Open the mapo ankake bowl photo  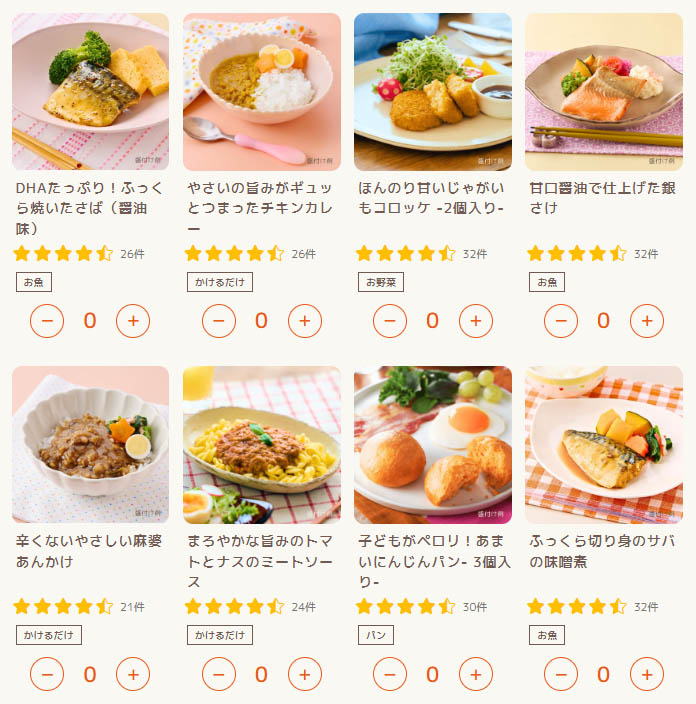90,444
